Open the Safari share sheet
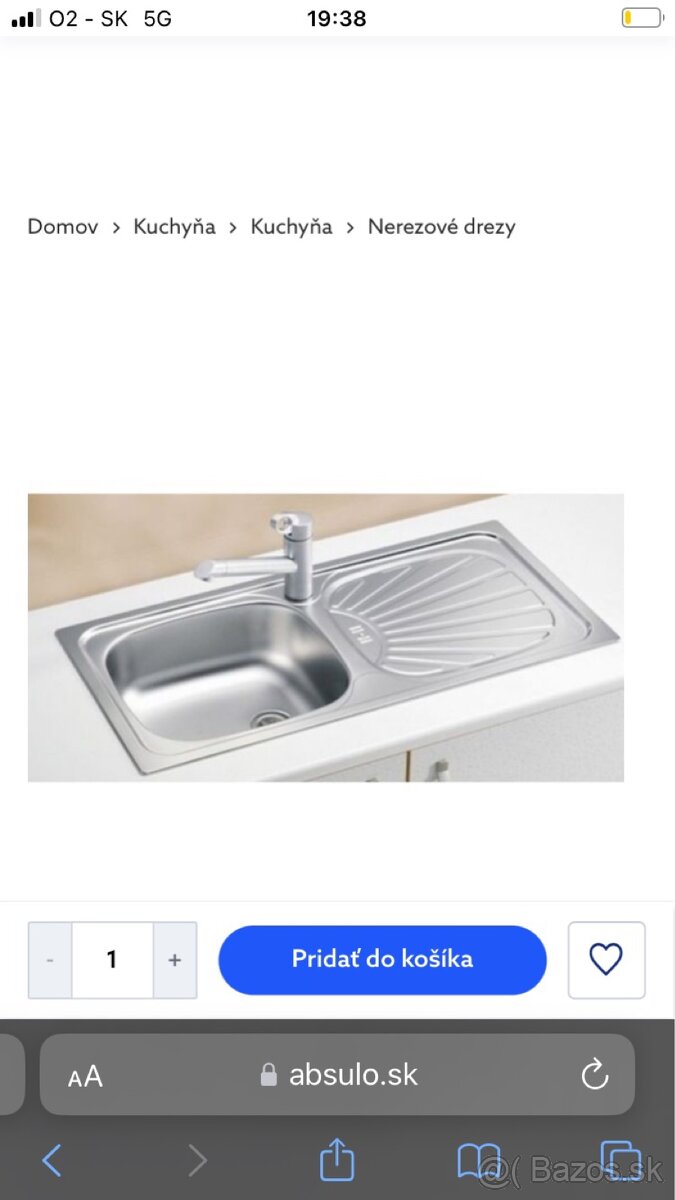The height and width of the screenshot is (1200, 675). click(337, 1161)
